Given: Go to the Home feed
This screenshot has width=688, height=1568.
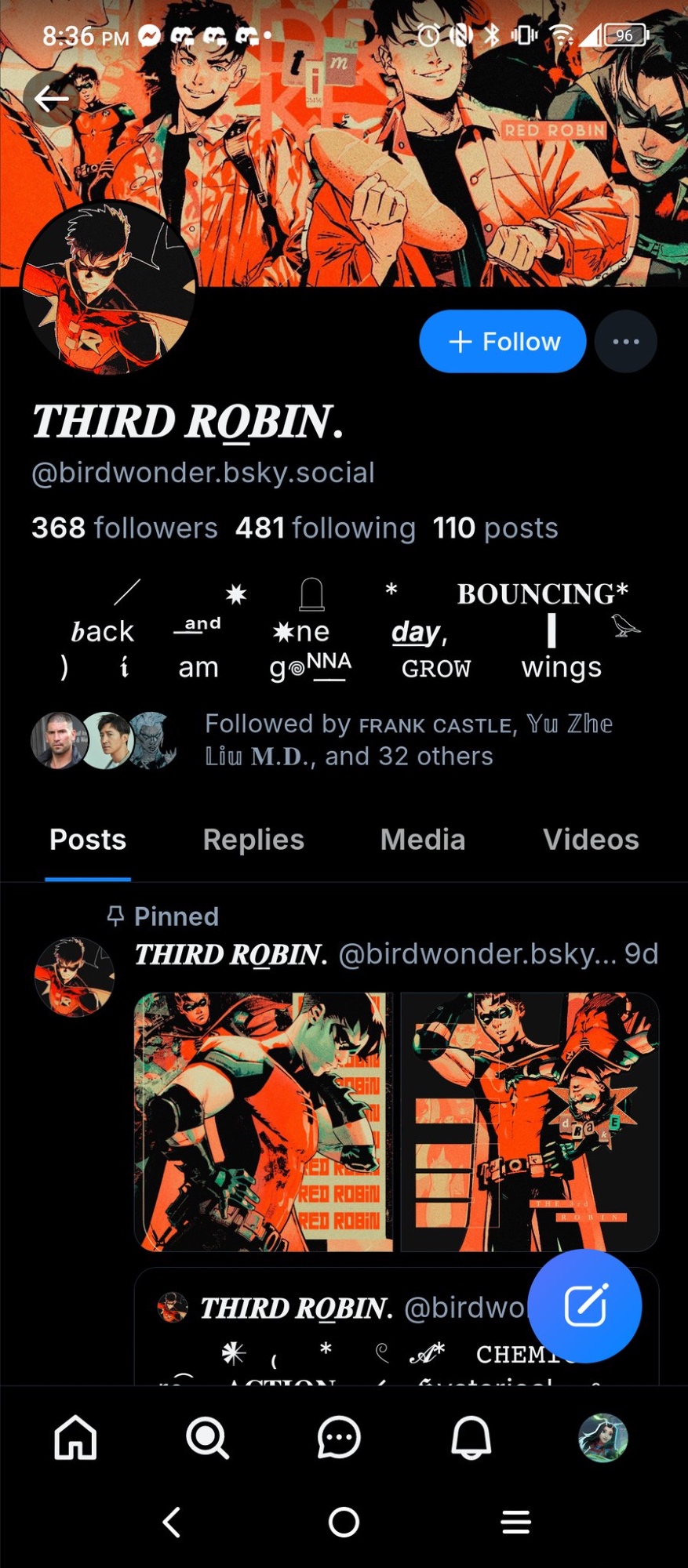Looking at the screenshot, I should pyautogui.click(x=75, y=1438).
